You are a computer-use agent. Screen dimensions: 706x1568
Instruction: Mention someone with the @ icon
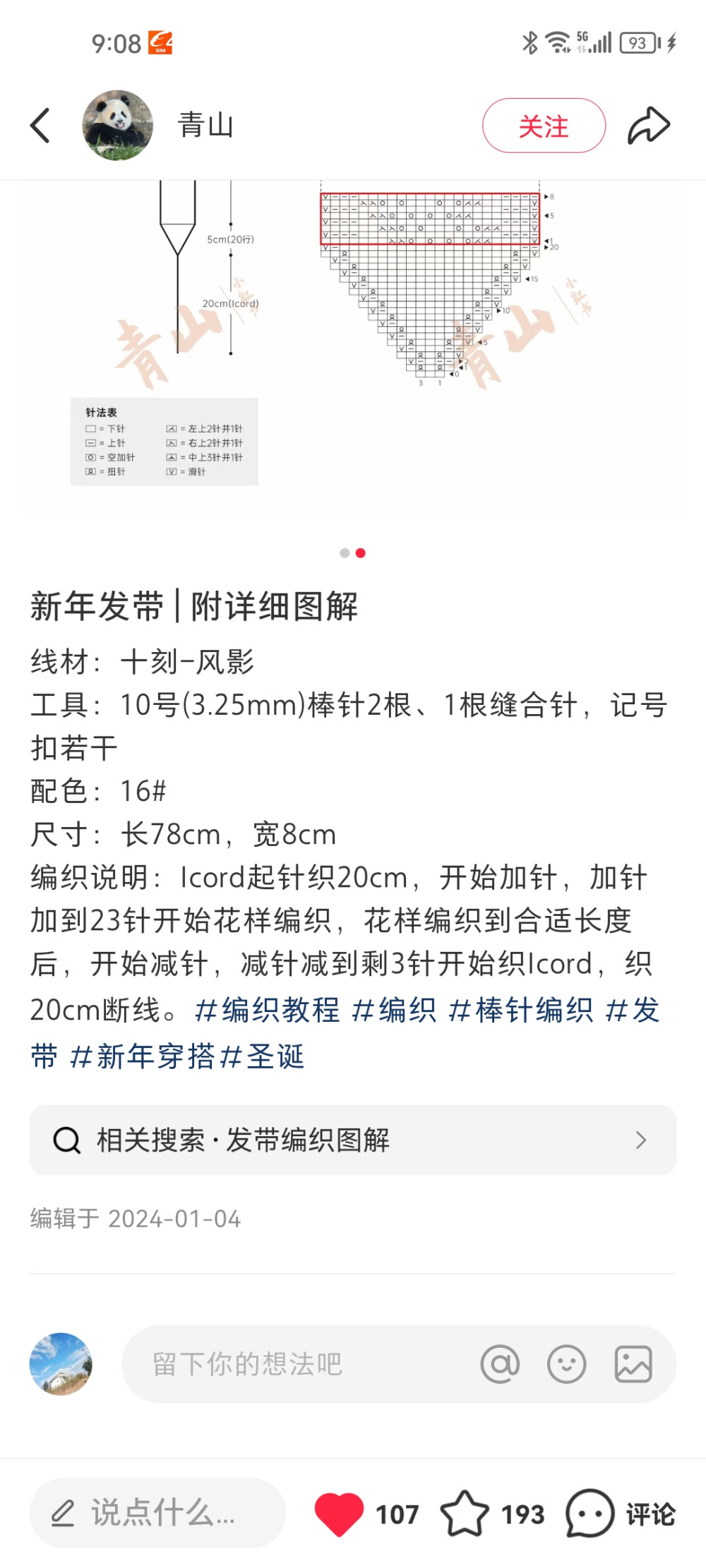500,1363
